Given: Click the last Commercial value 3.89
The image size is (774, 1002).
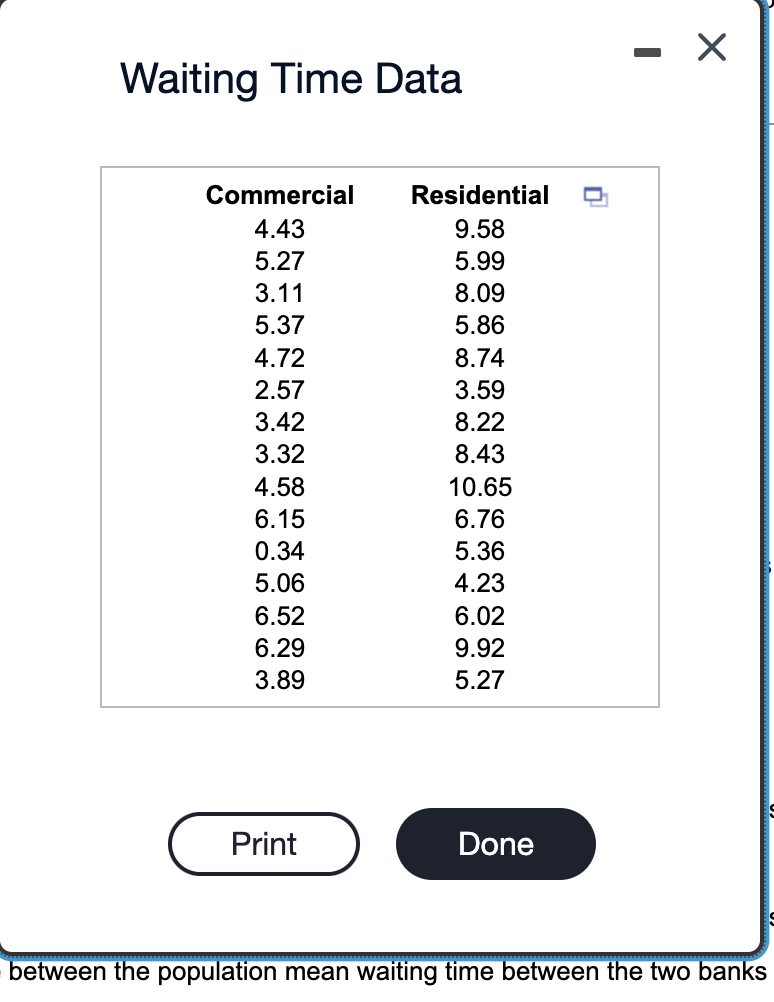Looking at the screenshot, I should [280, 680].
